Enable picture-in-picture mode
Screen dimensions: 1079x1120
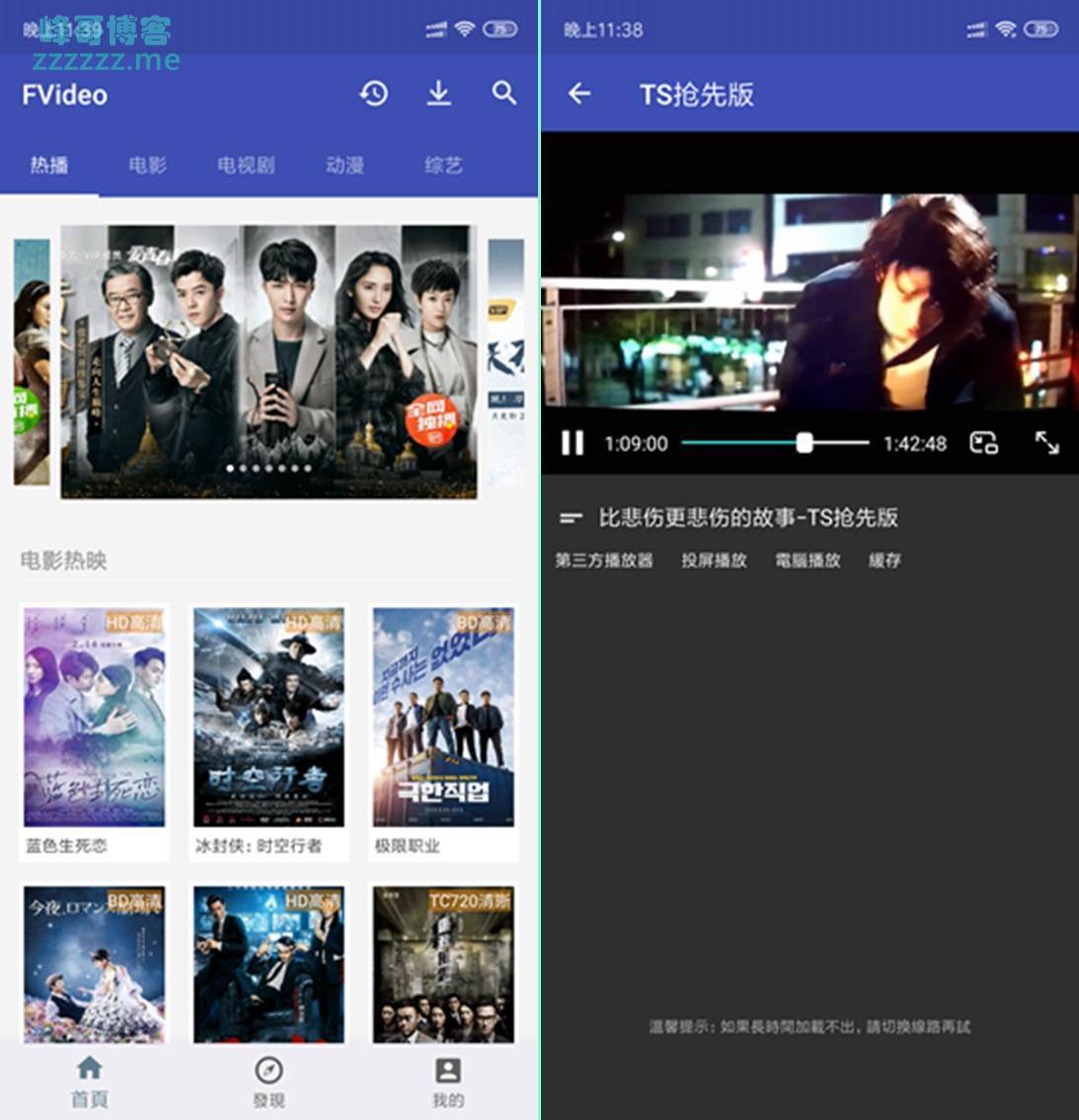983,443
